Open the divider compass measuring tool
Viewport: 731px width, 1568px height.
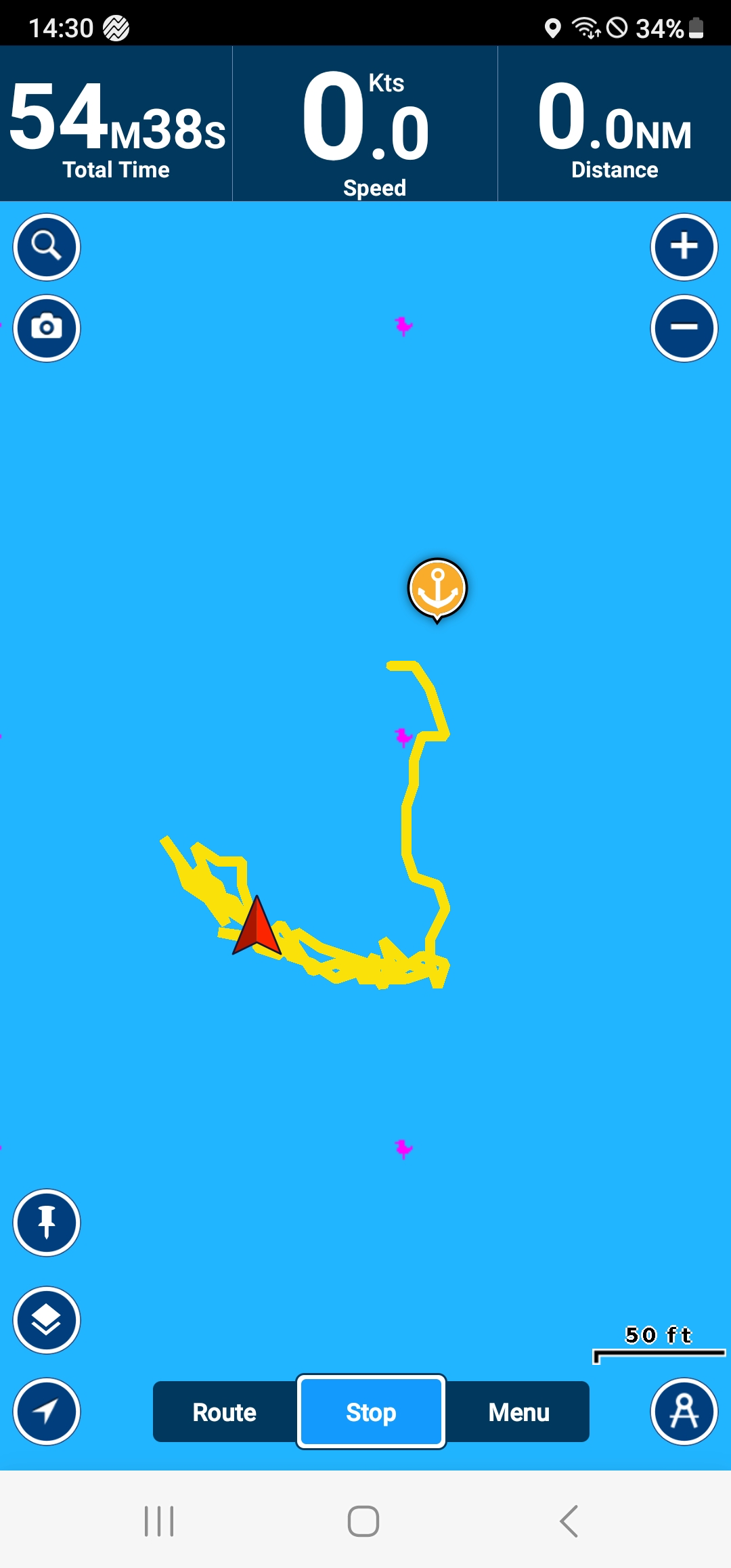pyautogui.click(x=684, y=1412)
